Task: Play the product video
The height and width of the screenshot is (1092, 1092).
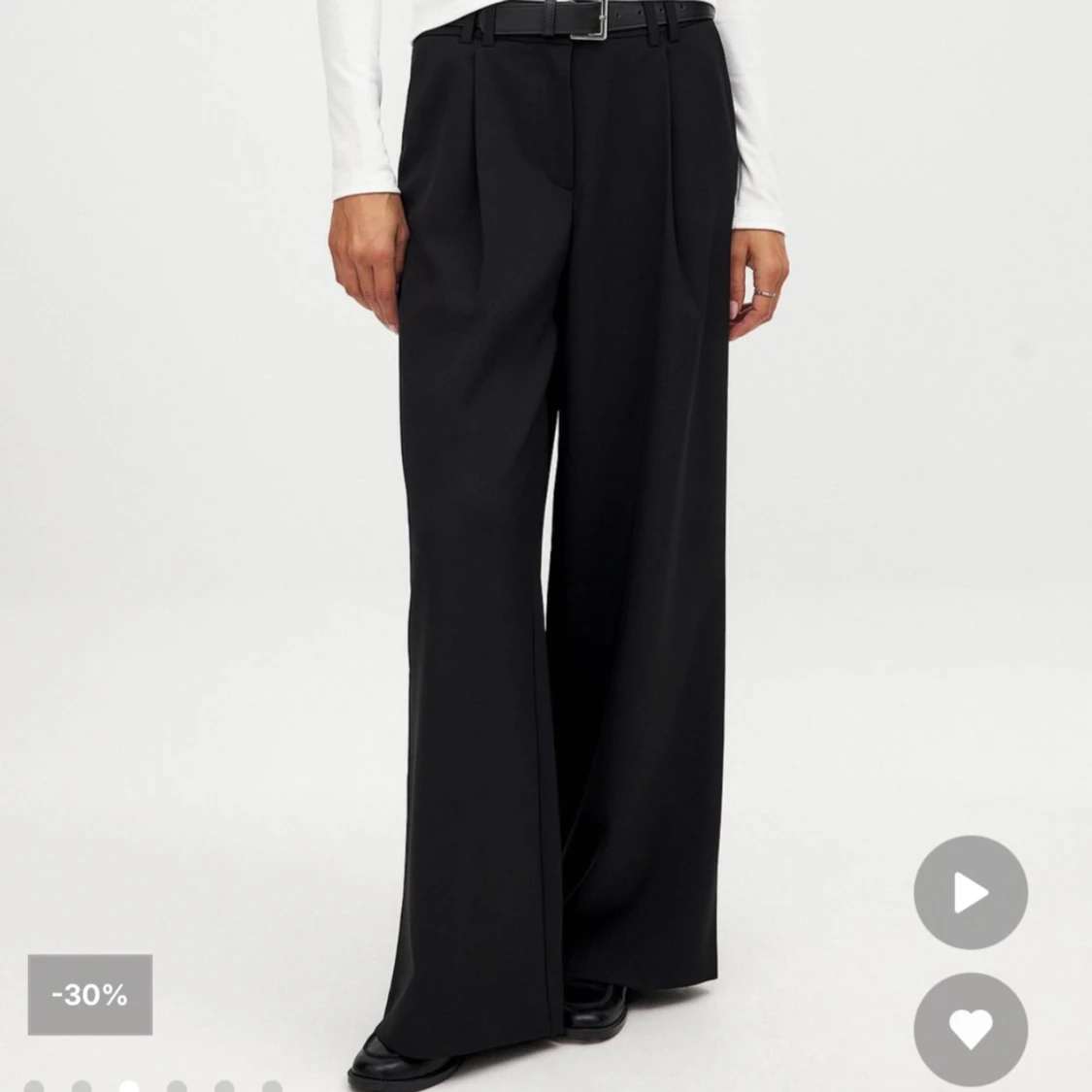Action: (x=970, y=892)
